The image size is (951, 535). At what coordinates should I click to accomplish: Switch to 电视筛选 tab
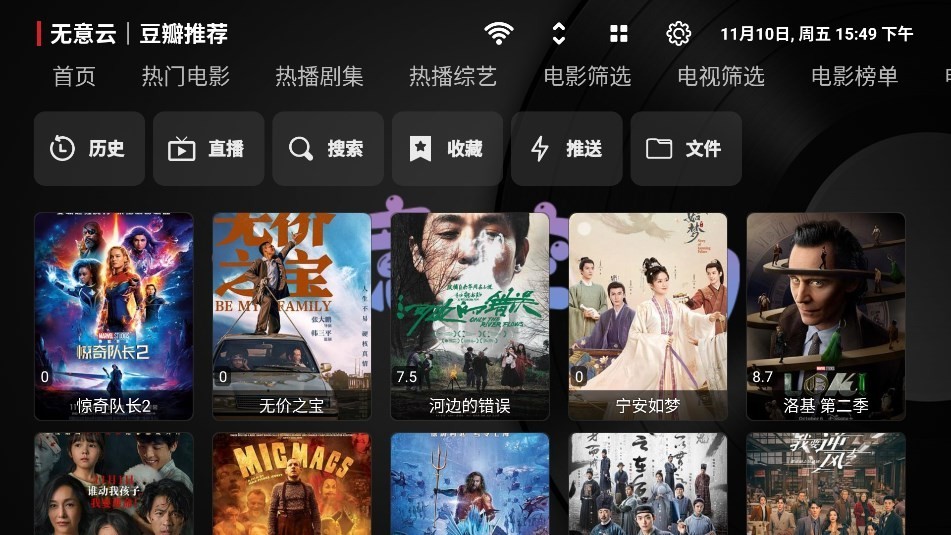click(721, 76)
